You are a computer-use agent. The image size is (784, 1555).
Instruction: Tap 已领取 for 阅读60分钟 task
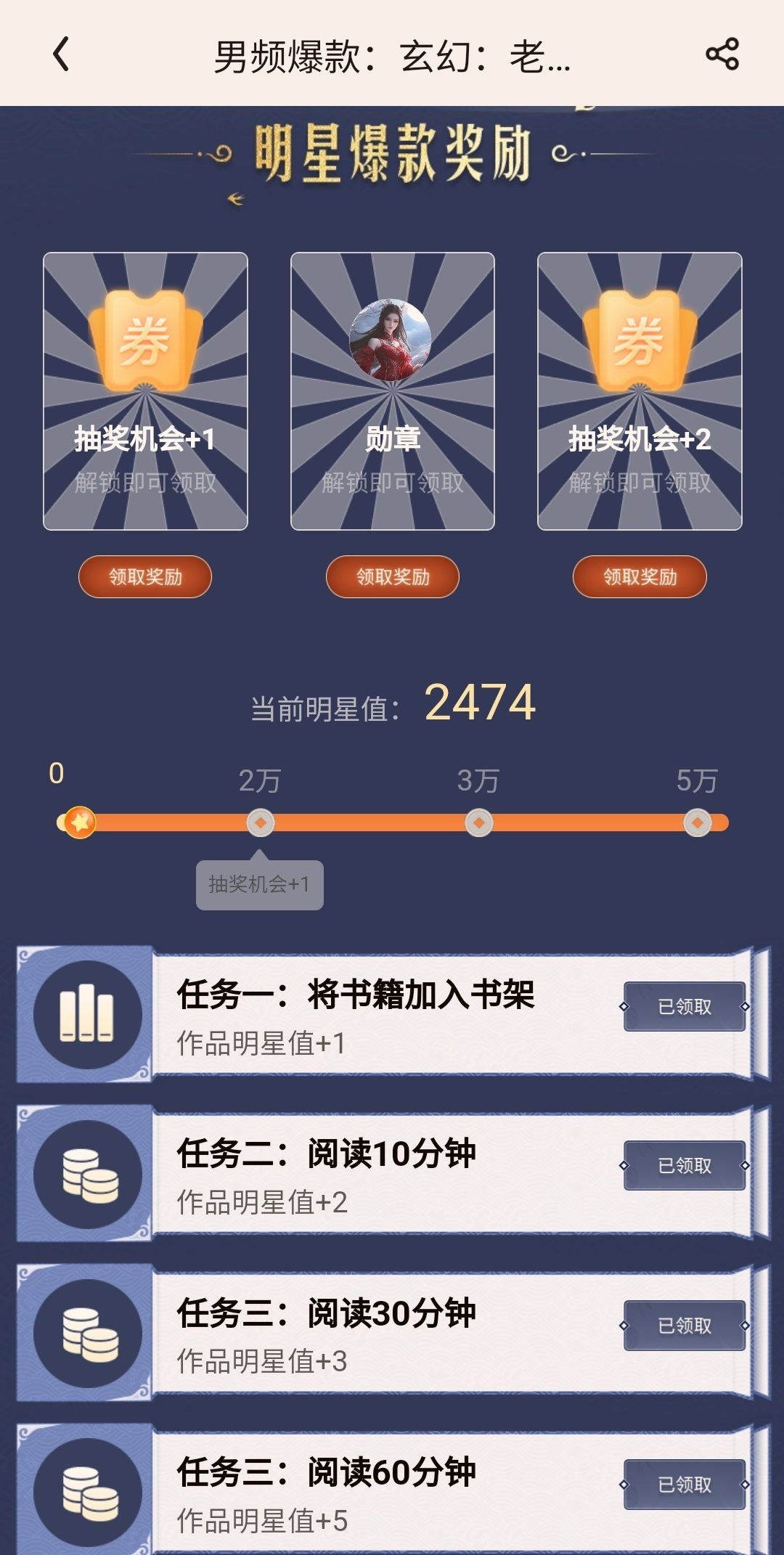(685, 1485)
